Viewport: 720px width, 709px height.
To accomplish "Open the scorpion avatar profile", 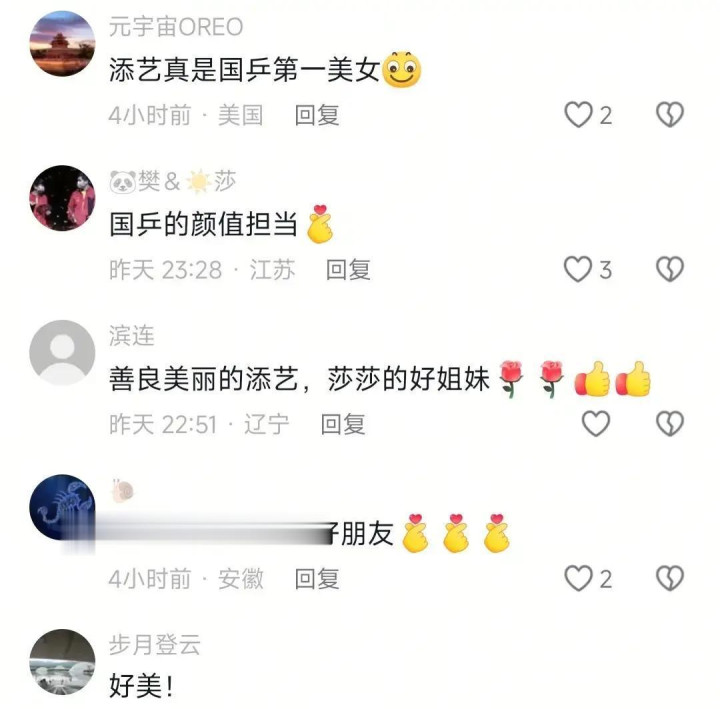I will coord(62,507).
